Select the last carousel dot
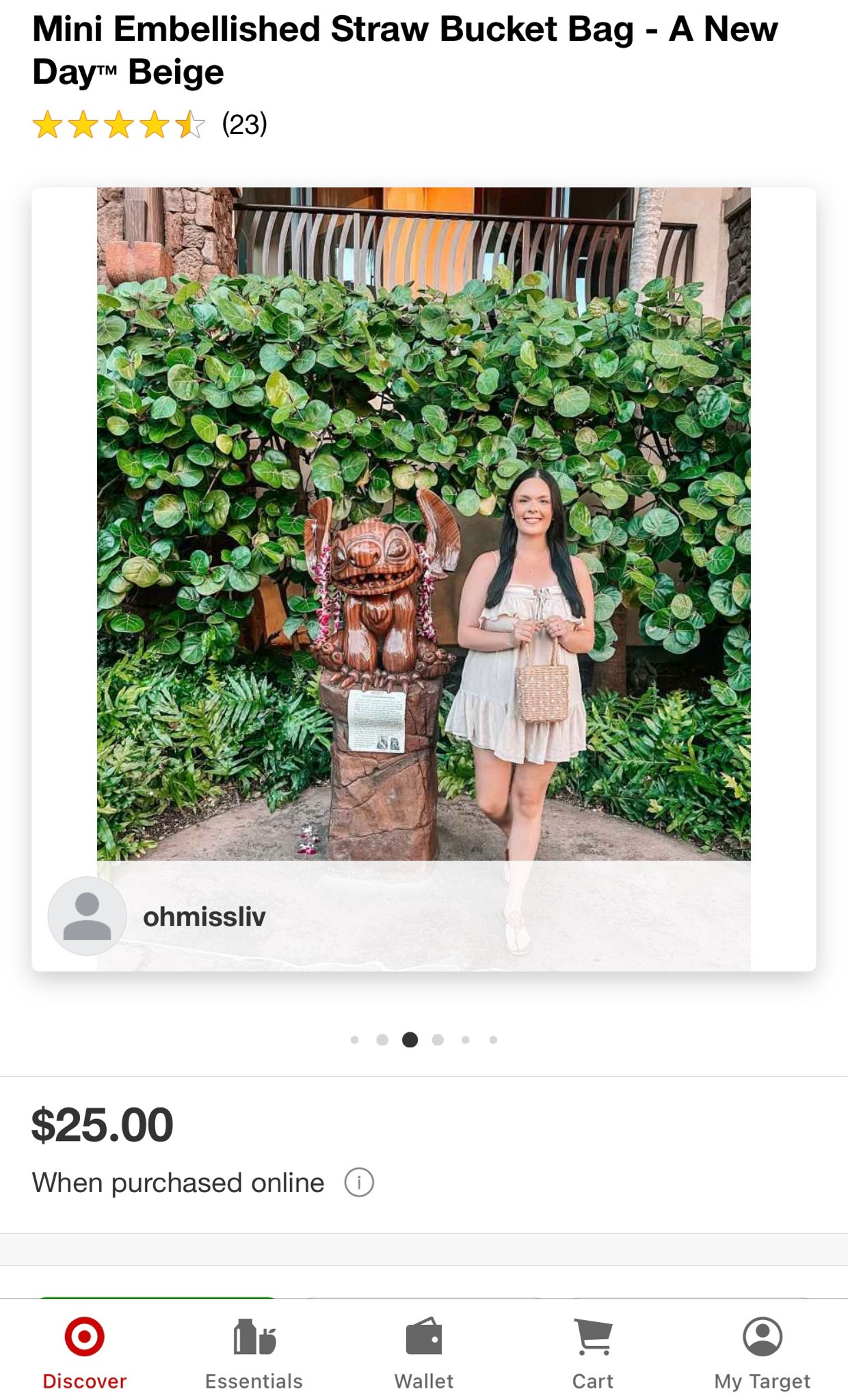 492,1038
